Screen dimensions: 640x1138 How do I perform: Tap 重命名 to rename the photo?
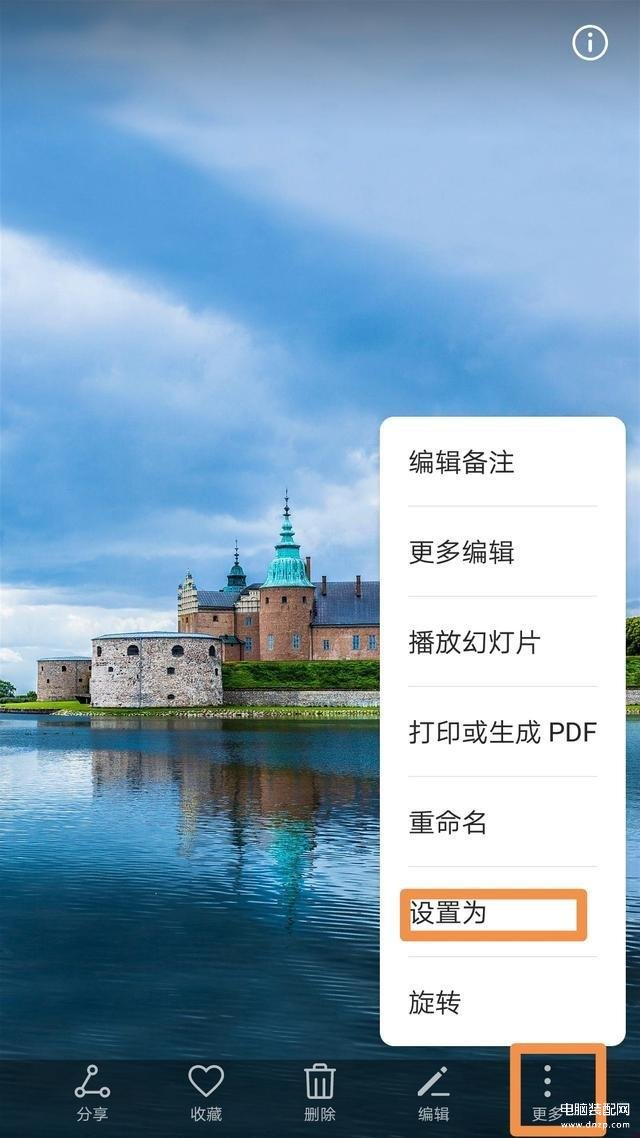coord(502,822)
